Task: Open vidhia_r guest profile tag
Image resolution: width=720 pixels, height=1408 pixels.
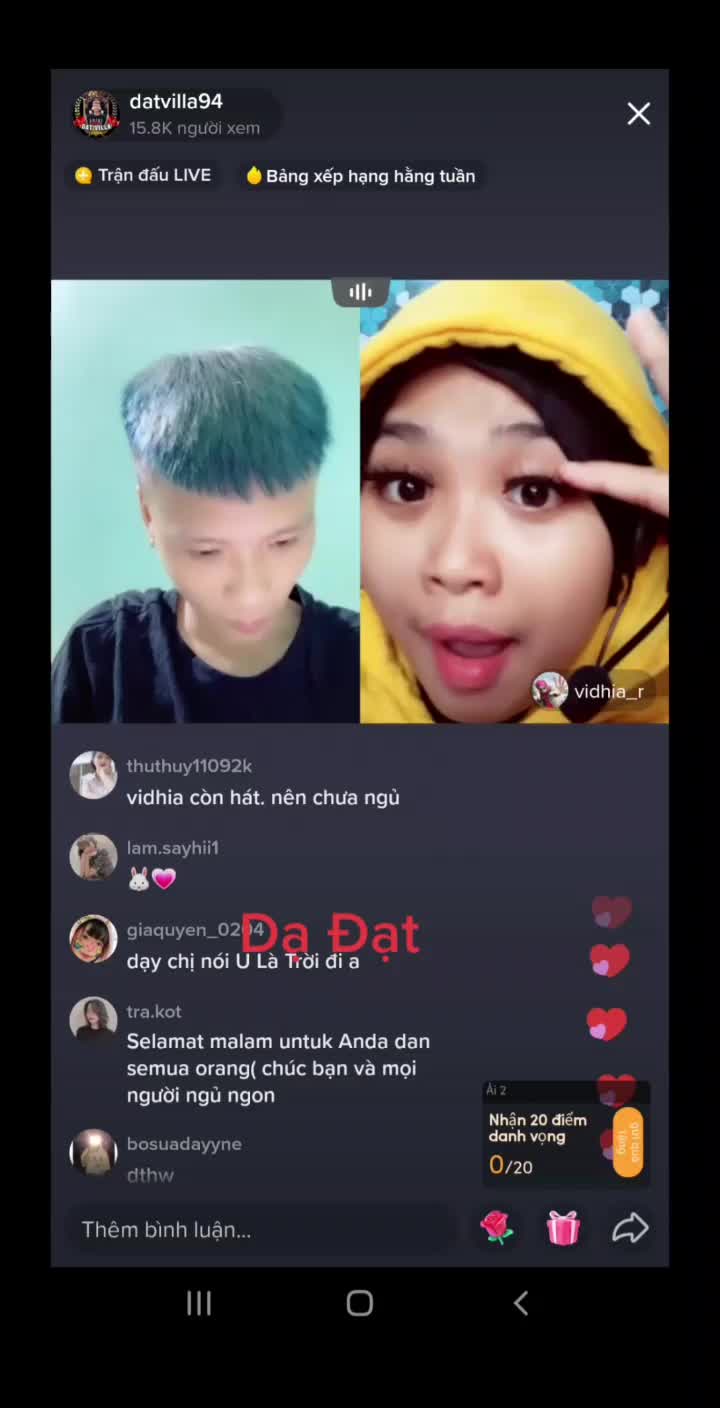Action: (x=590, y=691)
